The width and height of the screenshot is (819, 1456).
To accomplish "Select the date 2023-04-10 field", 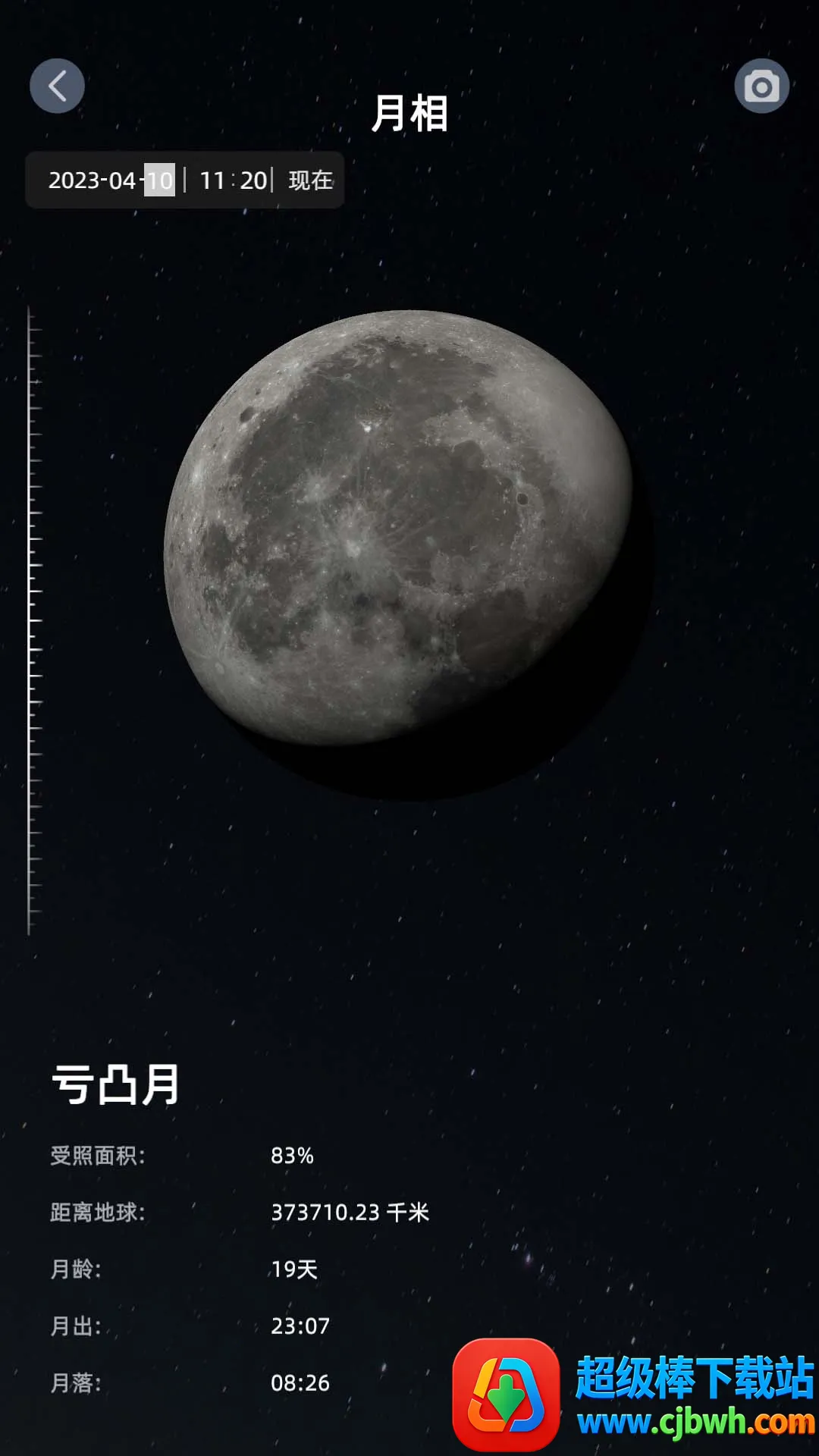I will tap(111, 180).
